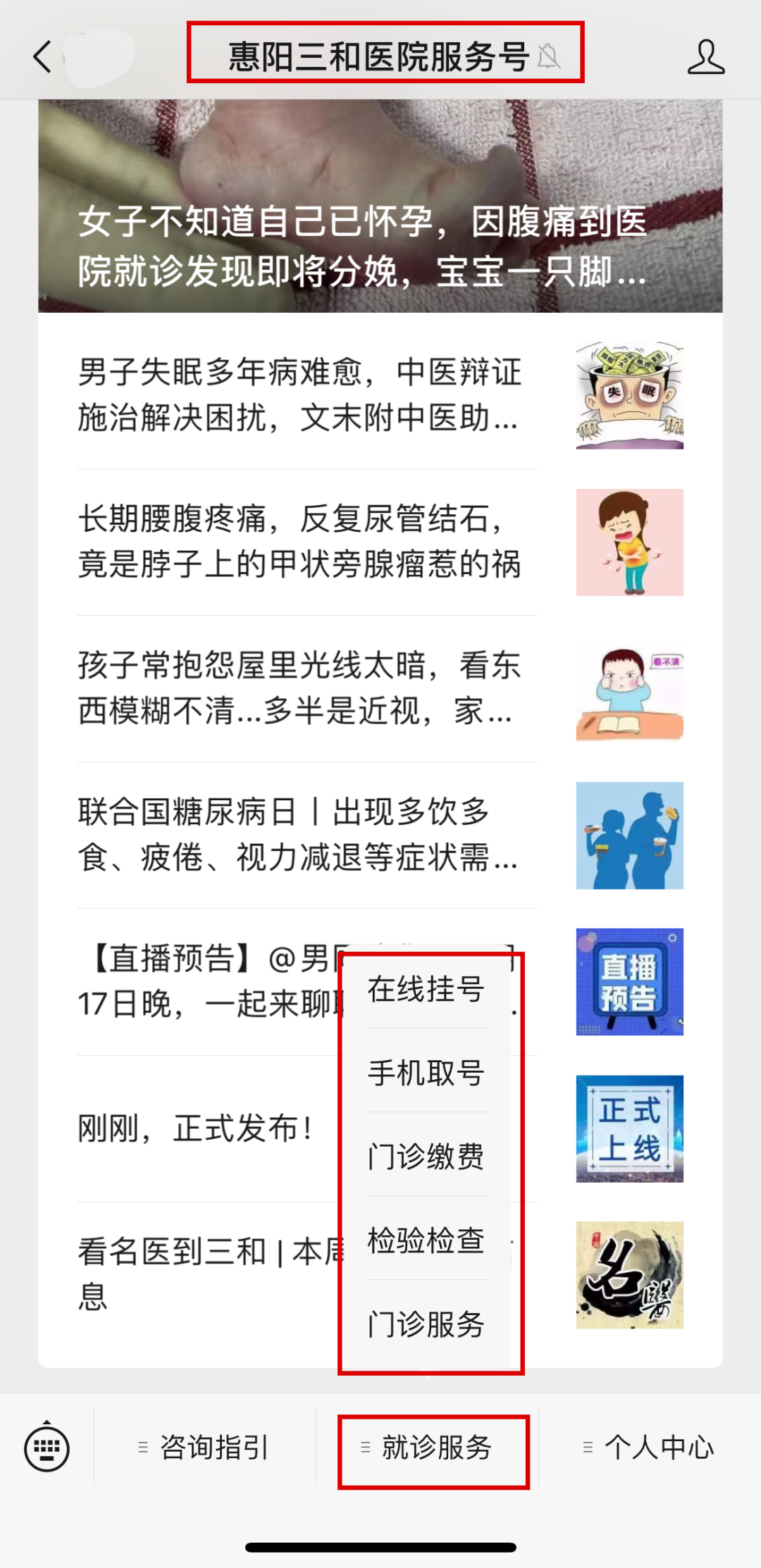Collapse the 就诊服务 menu

(428, 1448)
